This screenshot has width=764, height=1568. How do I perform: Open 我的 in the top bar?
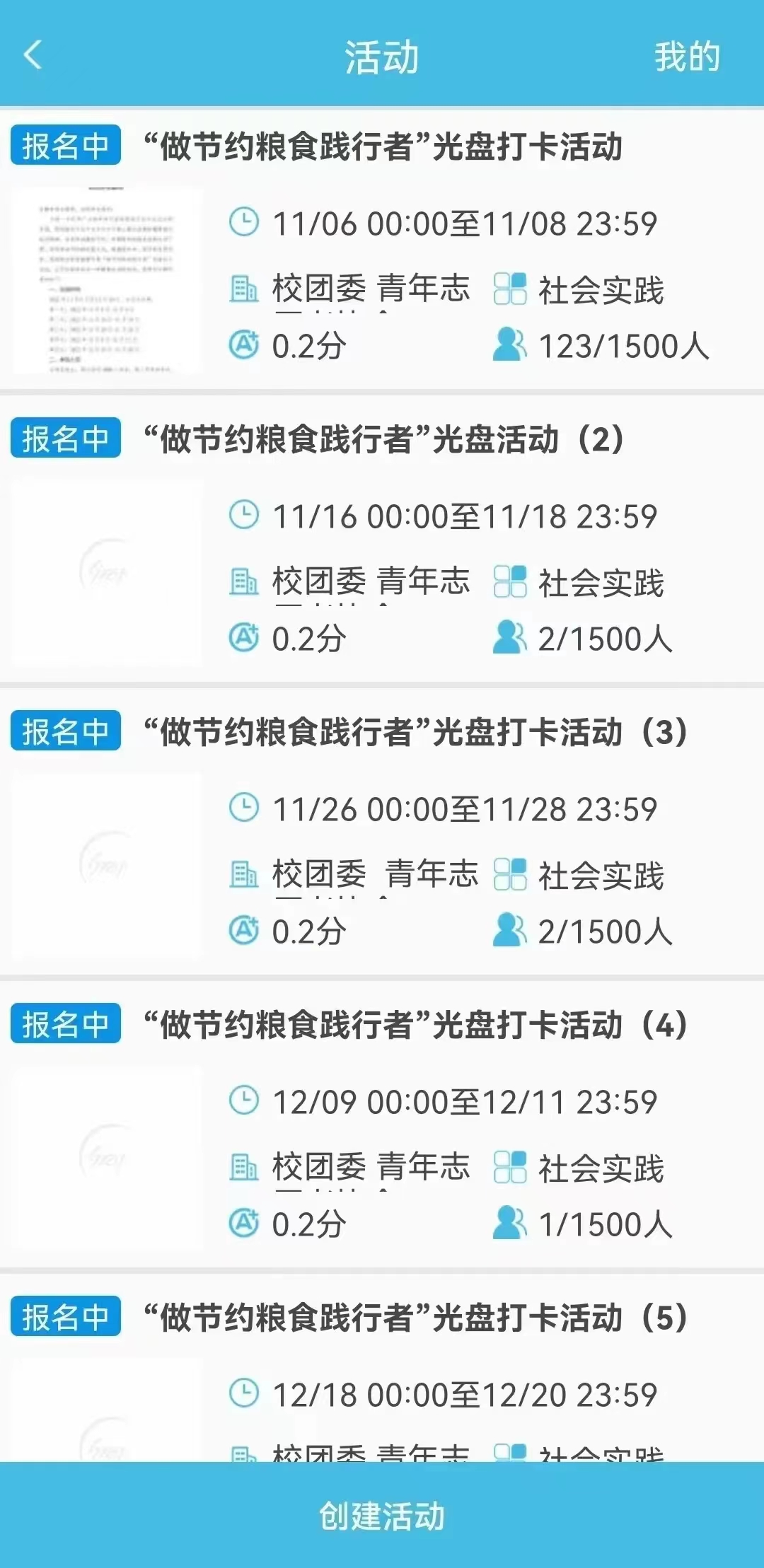pos(686,57)
